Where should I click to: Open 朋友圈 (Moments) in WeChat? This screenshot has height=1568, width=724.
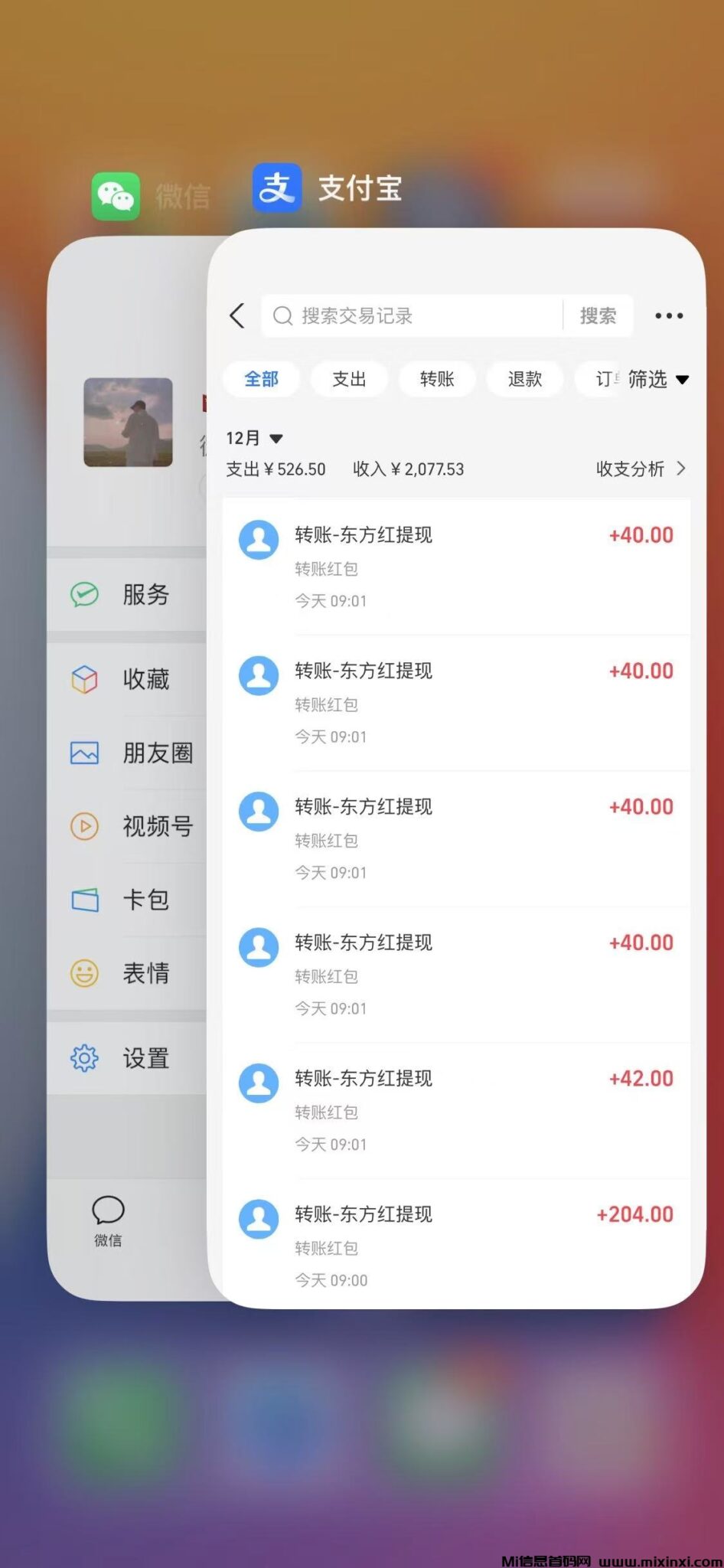click(84, 753)
